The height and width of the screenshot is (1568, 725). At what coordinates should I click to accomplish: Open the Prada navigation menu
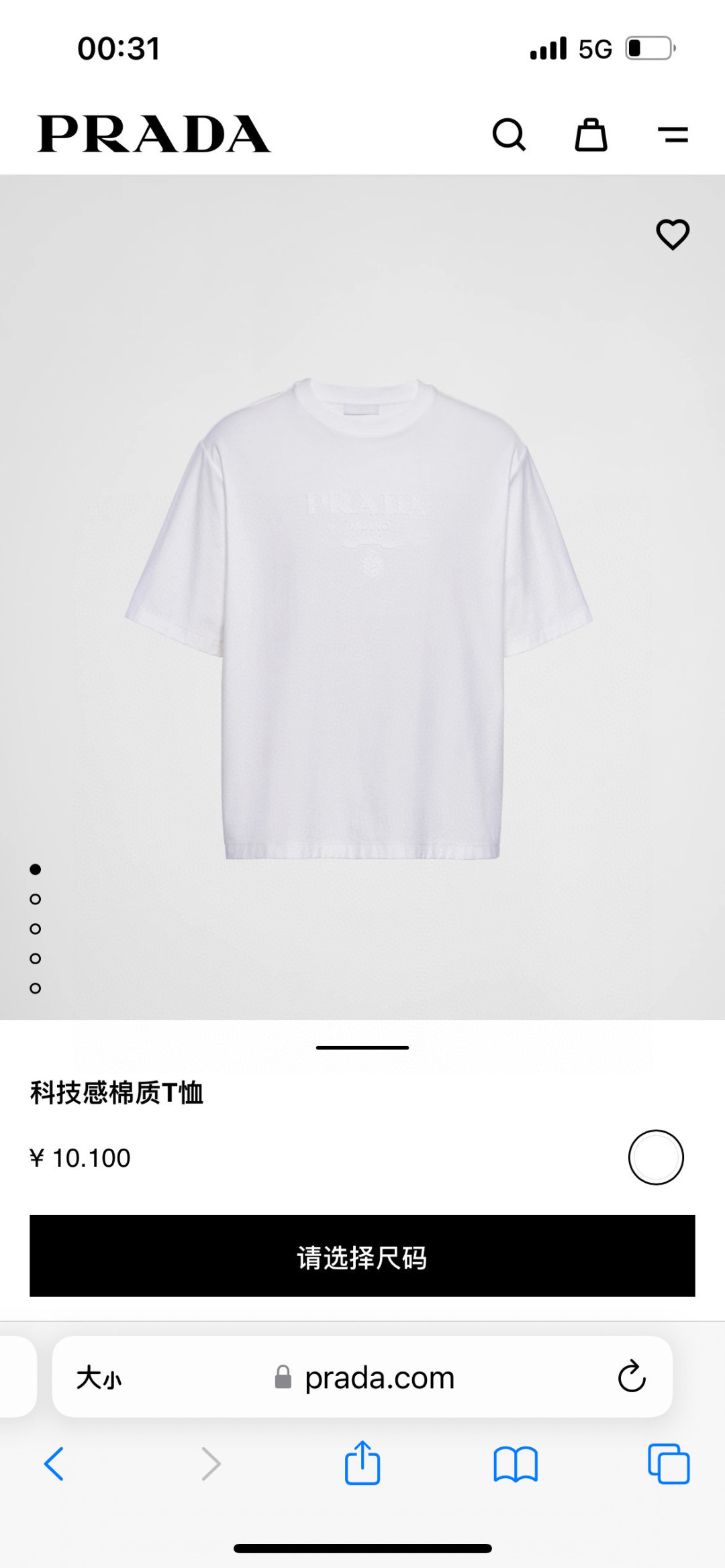(674, 134)
